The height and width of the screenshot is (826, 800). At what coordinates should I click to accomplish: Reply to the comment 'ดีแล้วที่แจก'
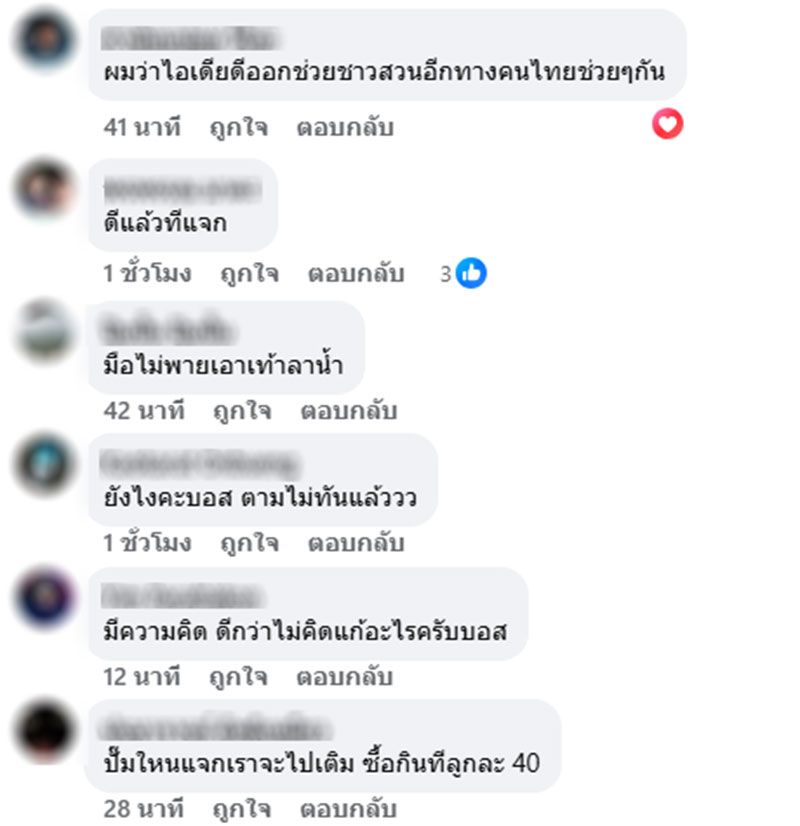355,273
